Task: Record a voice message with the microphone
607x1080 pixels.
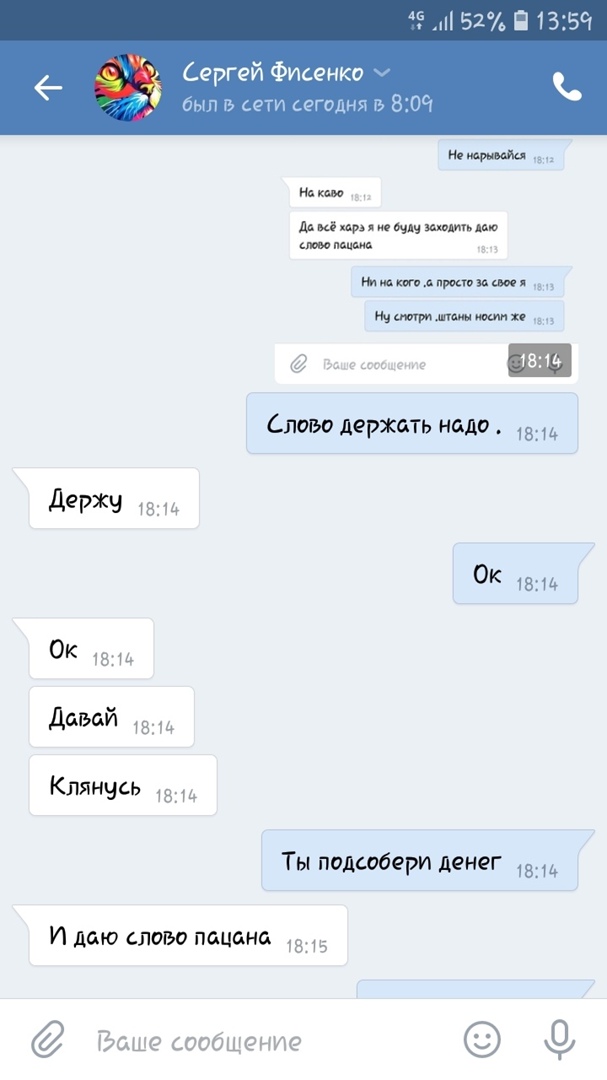Action: click(560, 1040)
